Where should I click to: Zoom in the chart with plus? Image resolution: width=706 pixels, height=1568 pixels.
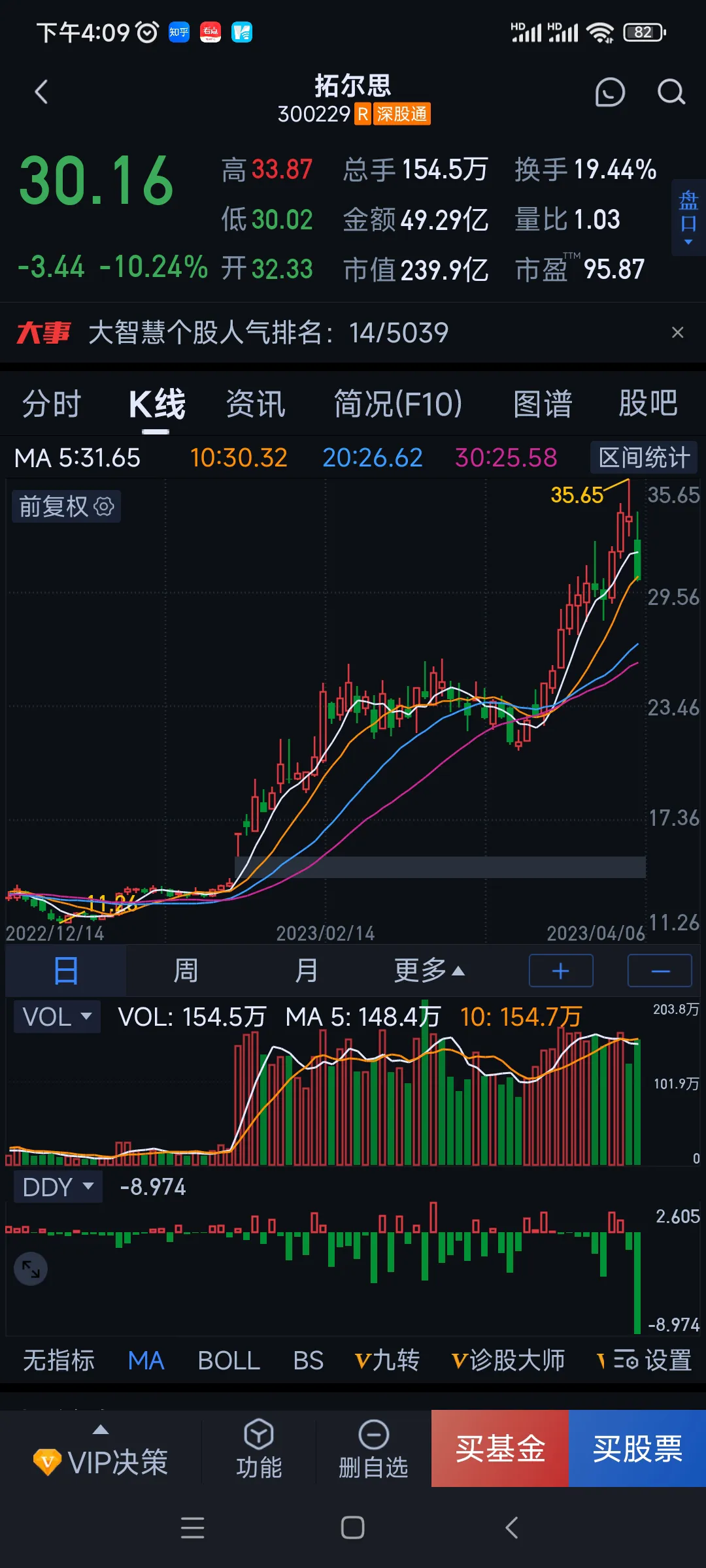[x=561, y=971]
